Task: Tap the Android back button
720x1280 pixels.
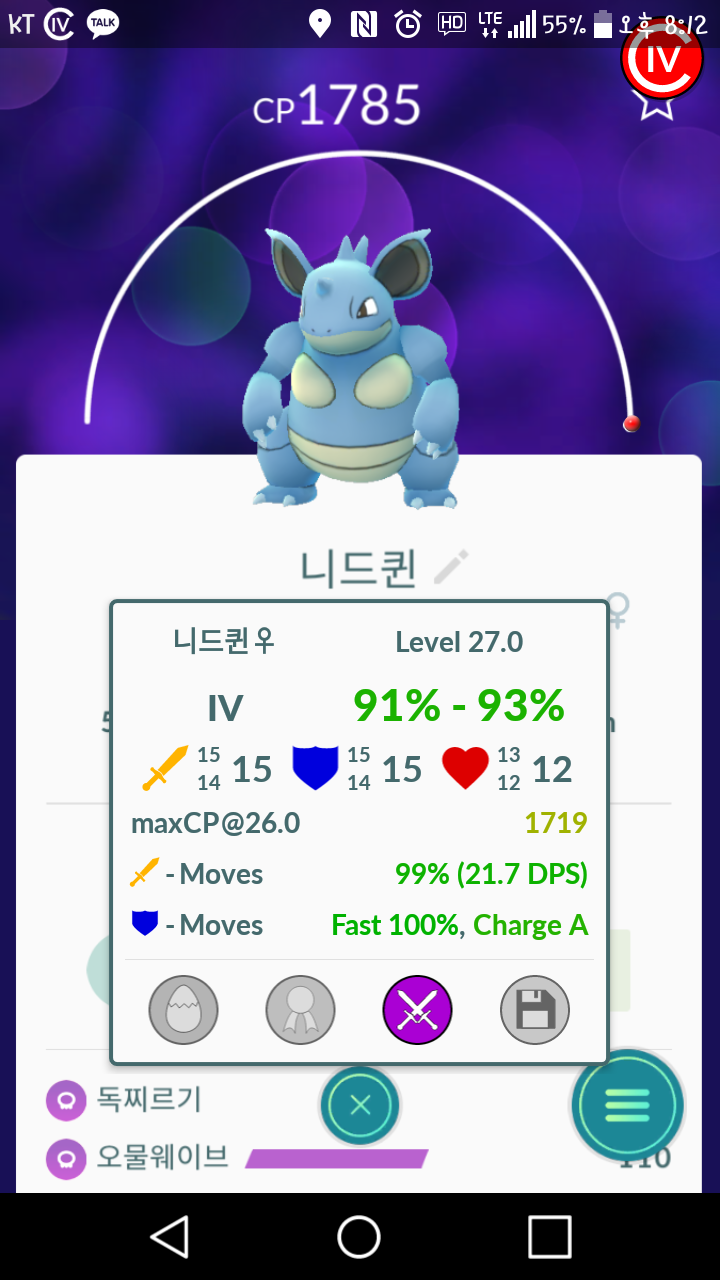Action: pyautogui.click(x=170, y=1237)
